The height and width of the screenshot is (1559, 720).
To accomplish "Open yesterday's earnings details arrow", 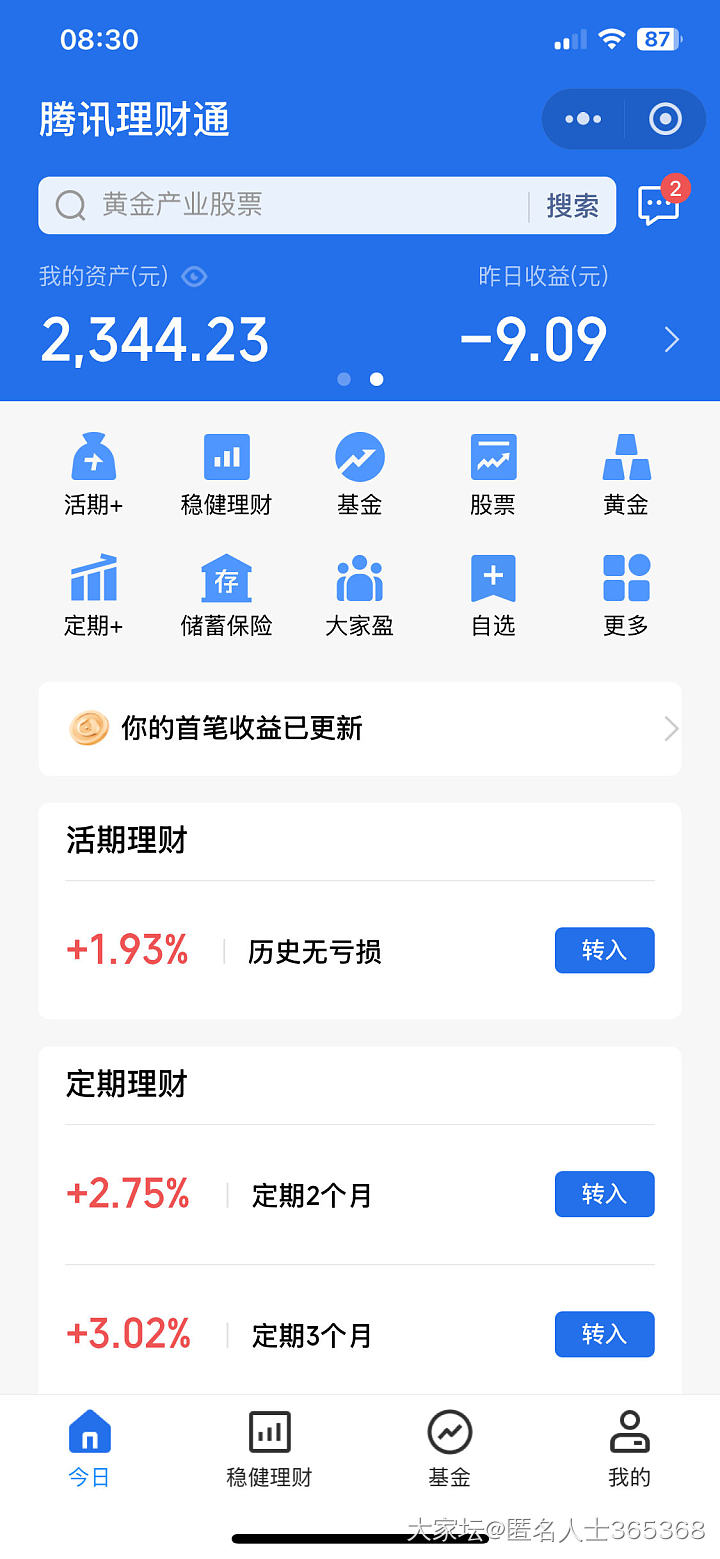I will pos(672,340).
